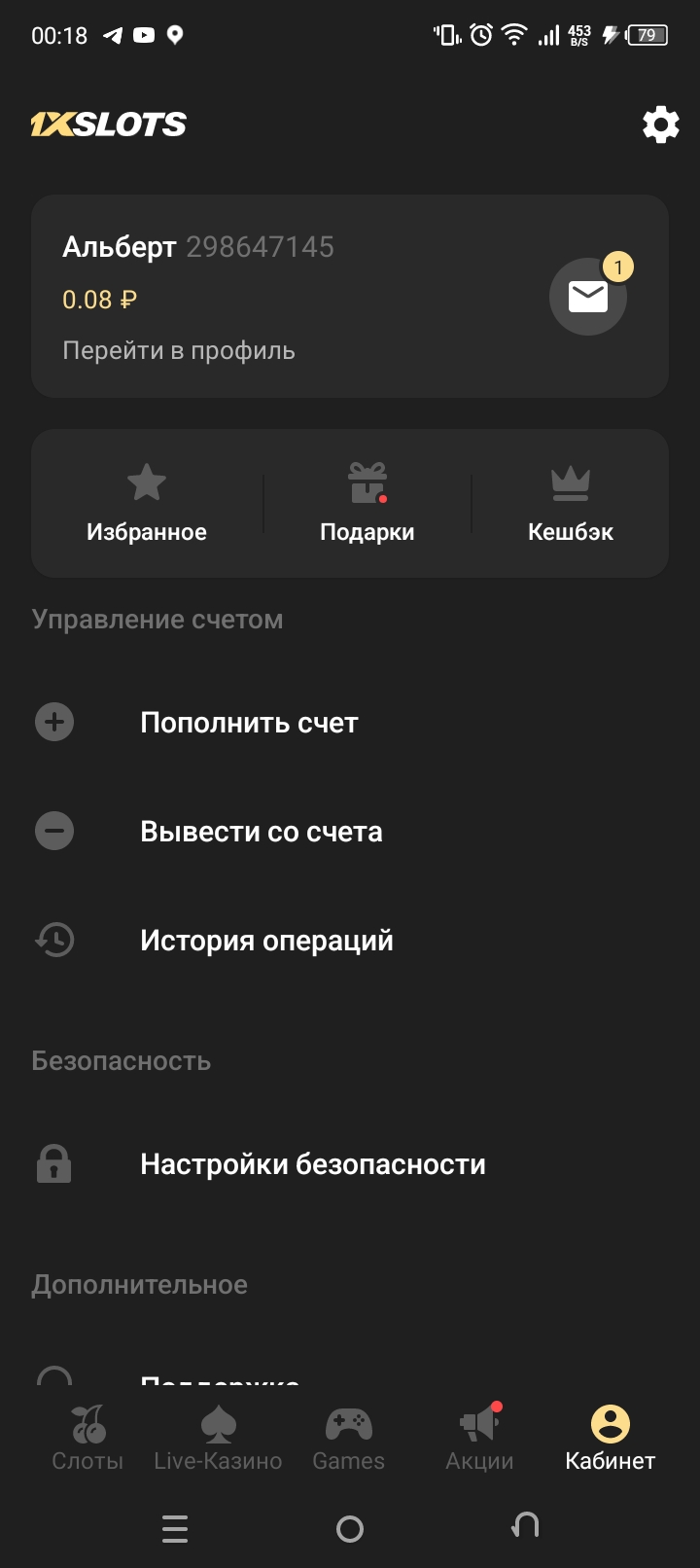Viewport: 700px width, 1568px height.
Task: Open Подарки gifts section
Action: 367,504
